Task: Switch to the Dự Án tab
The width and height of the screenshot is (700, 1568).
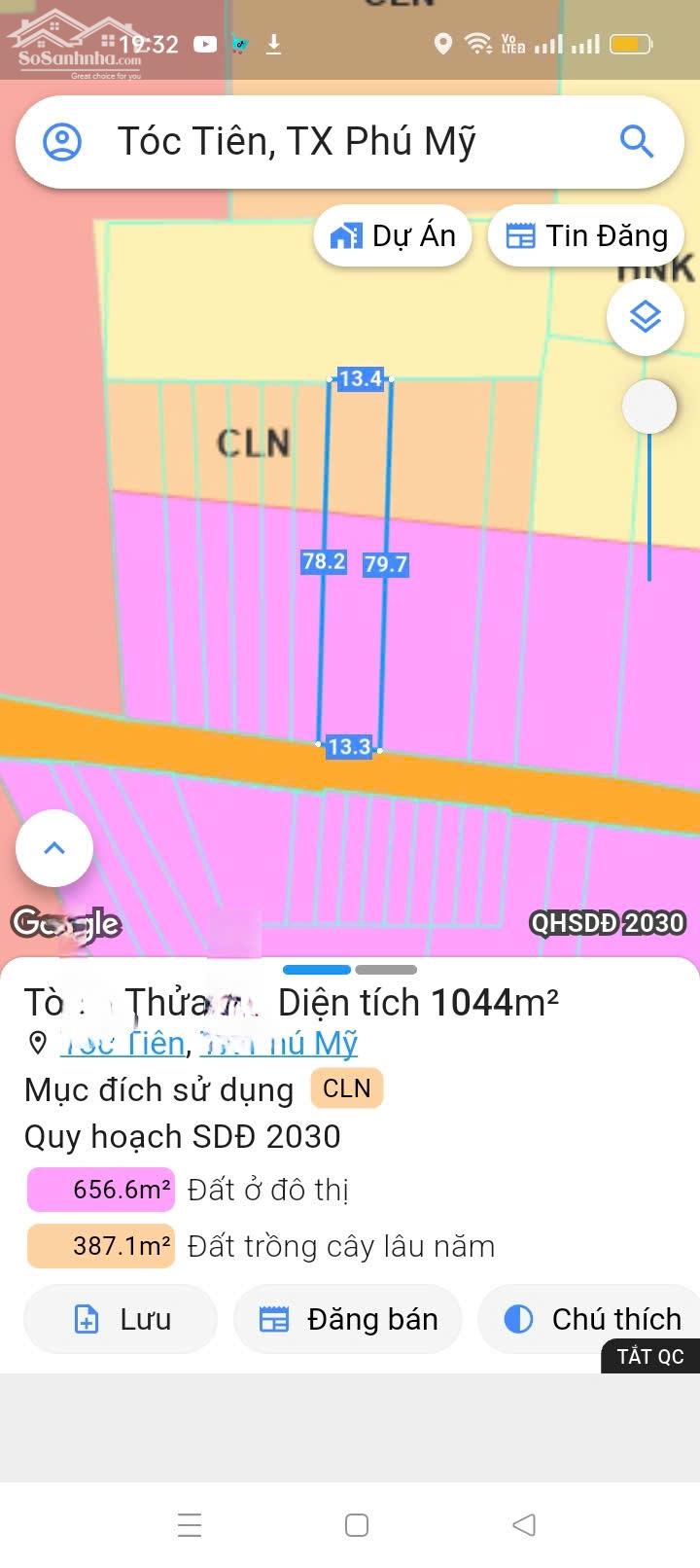Action: [x=393, y=234]
